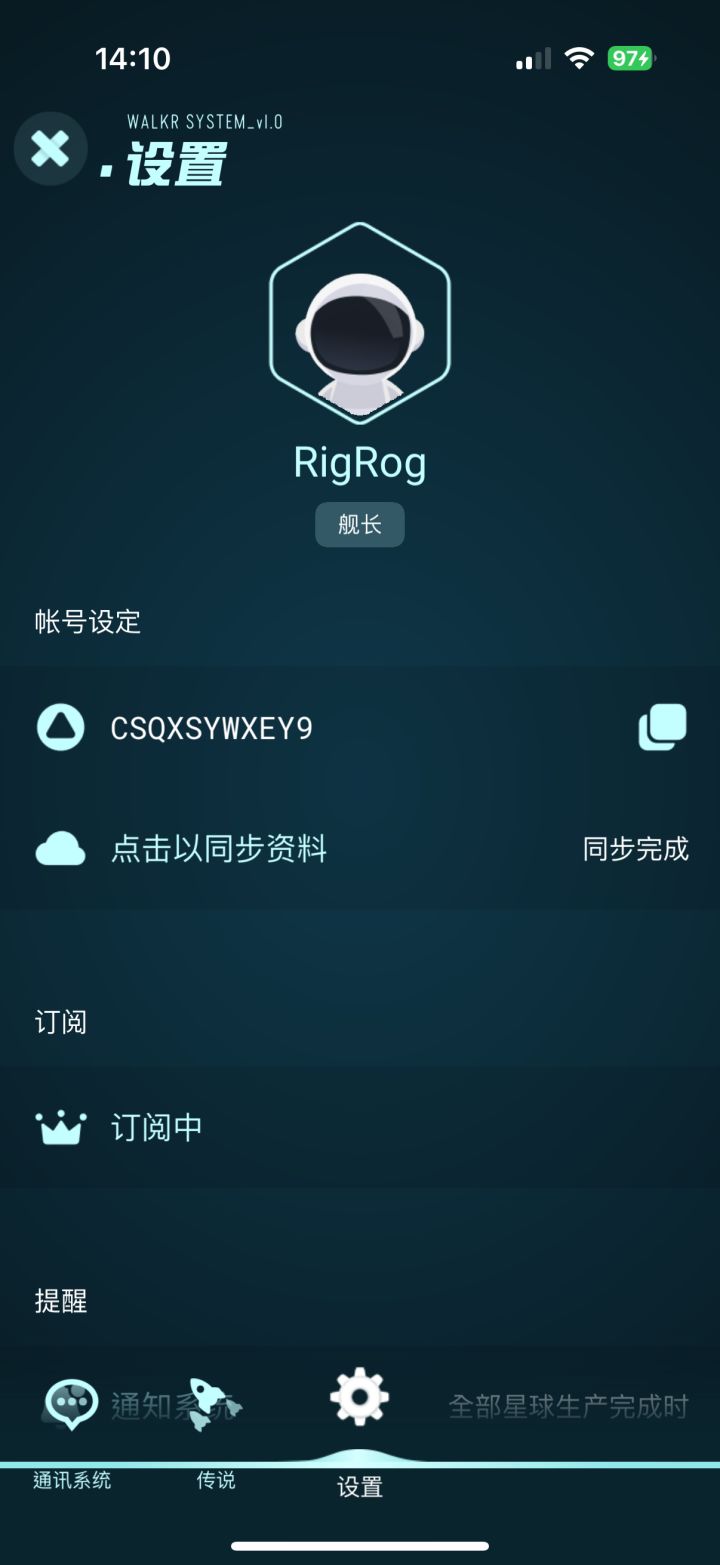Image resolution: width=720 pixels, height=1565 pixels.
Task: Select the 设置 tab
Action: tap(360, 1432)
